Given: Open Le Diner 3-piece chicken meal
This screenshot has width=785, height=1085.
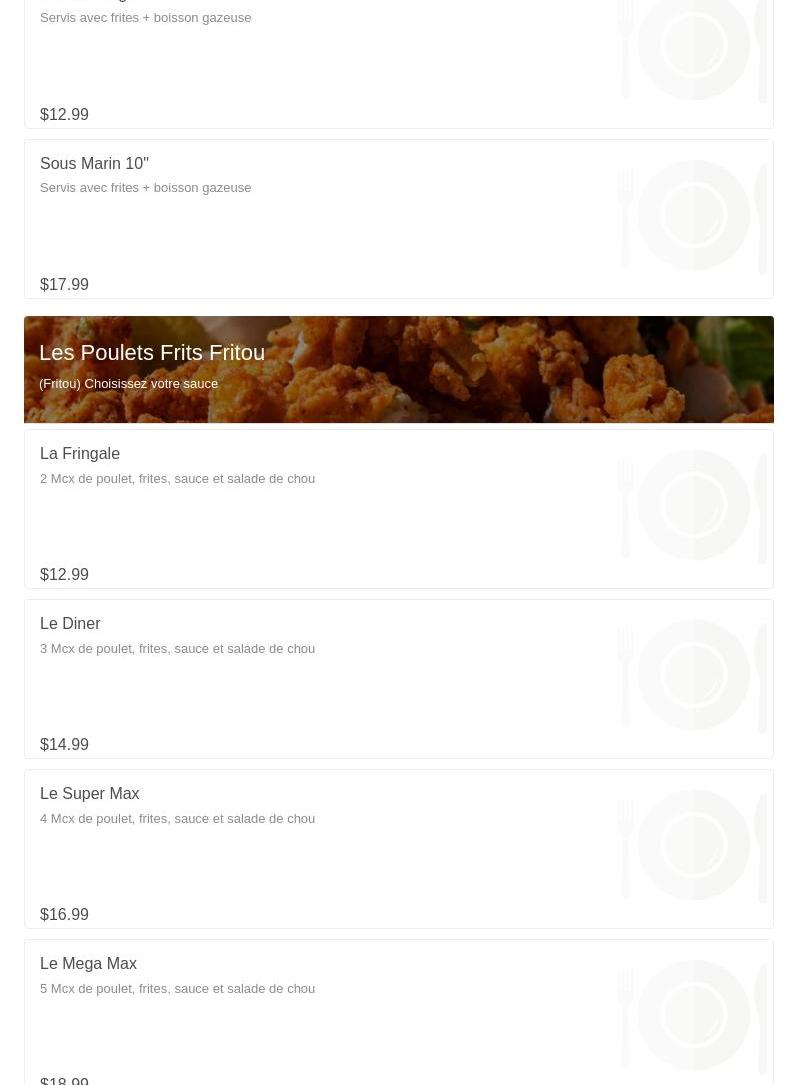Looking at the screenshot, I should (70, 623).
